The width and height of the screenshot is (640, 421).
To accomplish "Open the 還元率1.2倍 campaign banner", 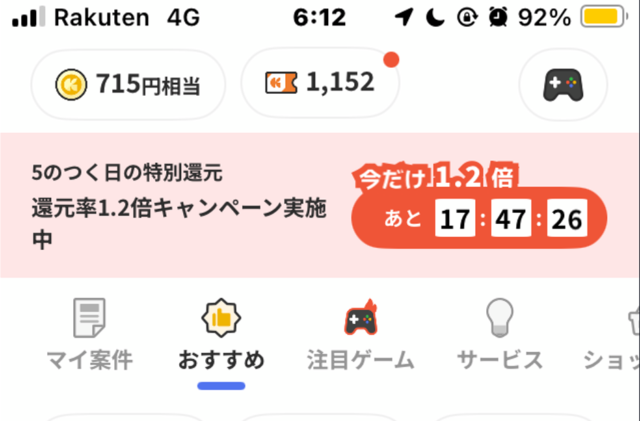I will (320, 205).
